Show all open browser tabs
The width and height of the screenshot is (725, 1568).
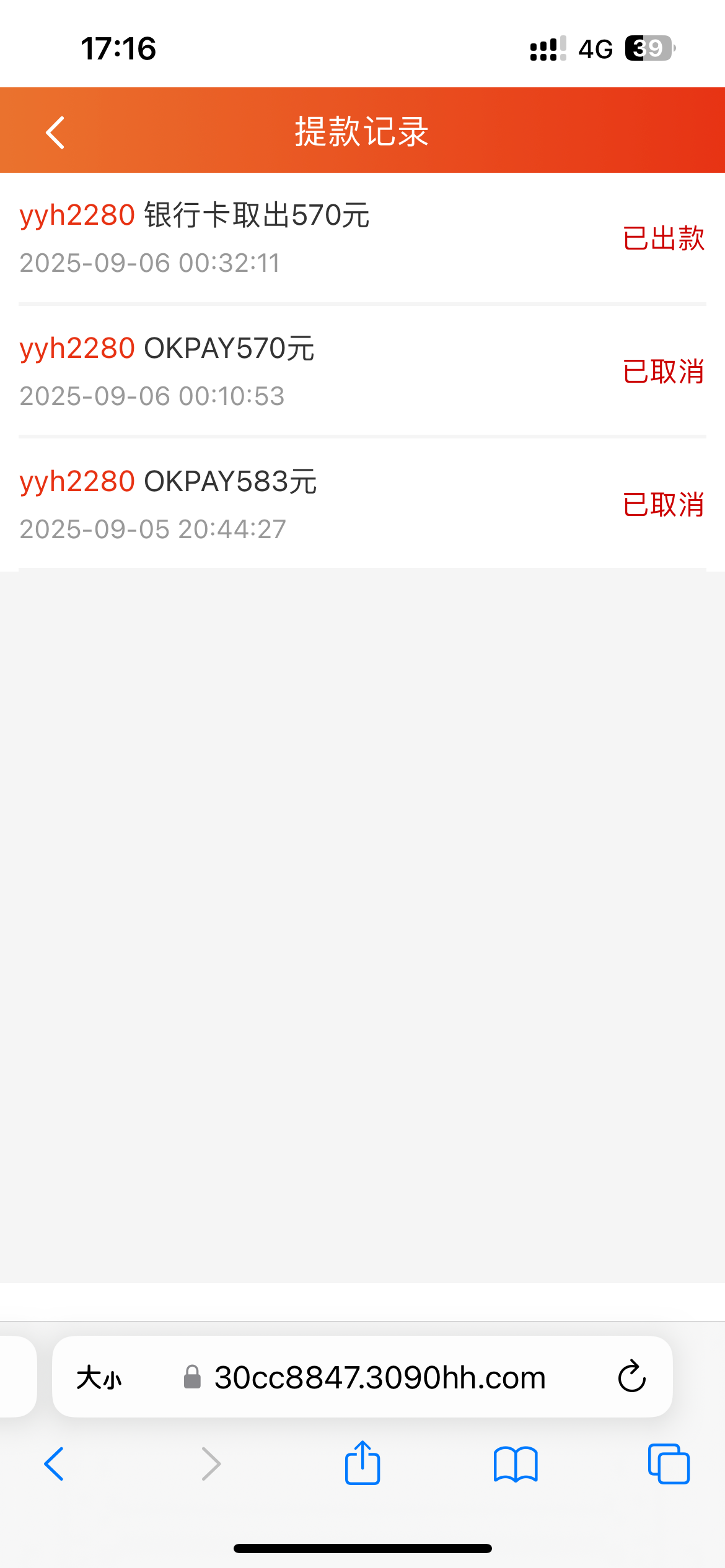click(x=669, y=1464)
